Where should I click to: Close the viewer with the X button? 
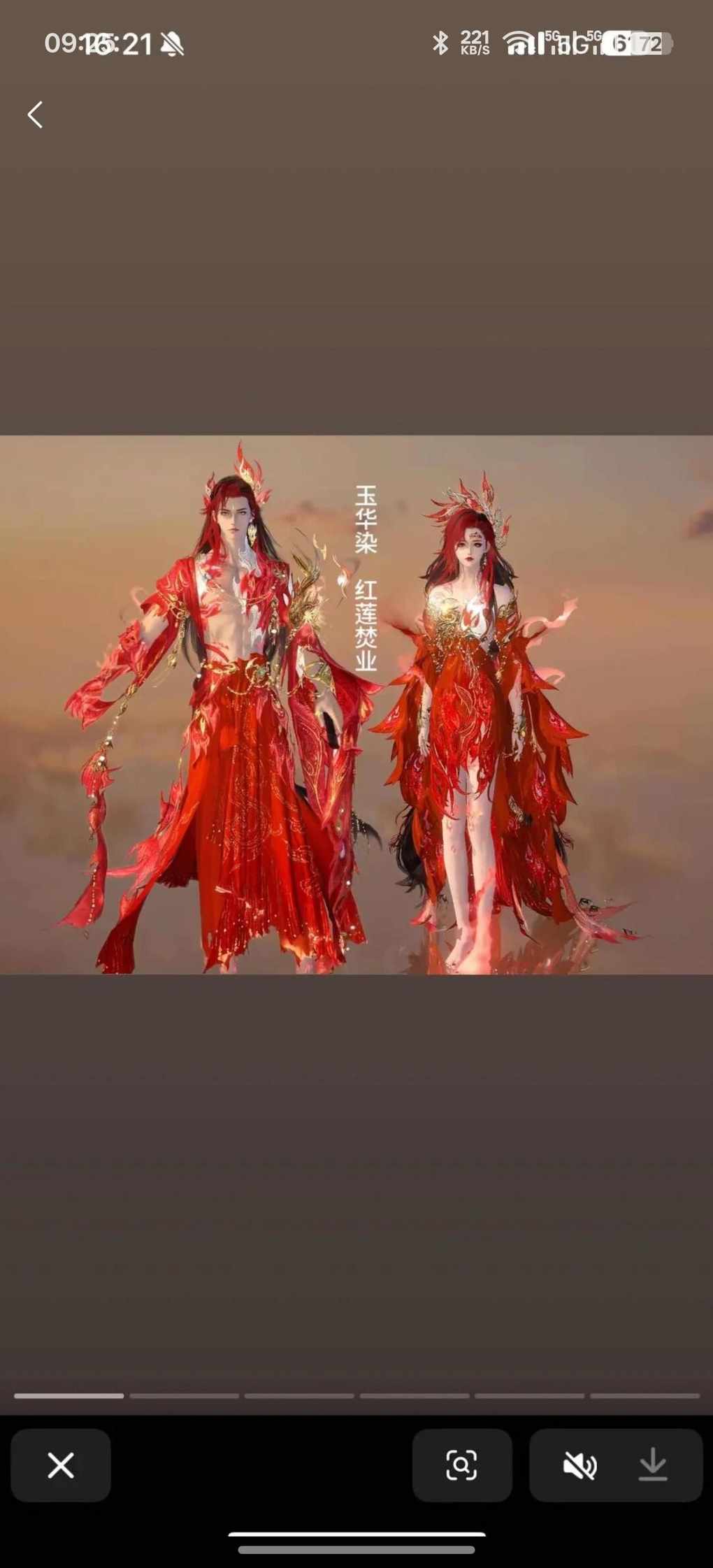pyautogui.click(x=61, y=1465)
